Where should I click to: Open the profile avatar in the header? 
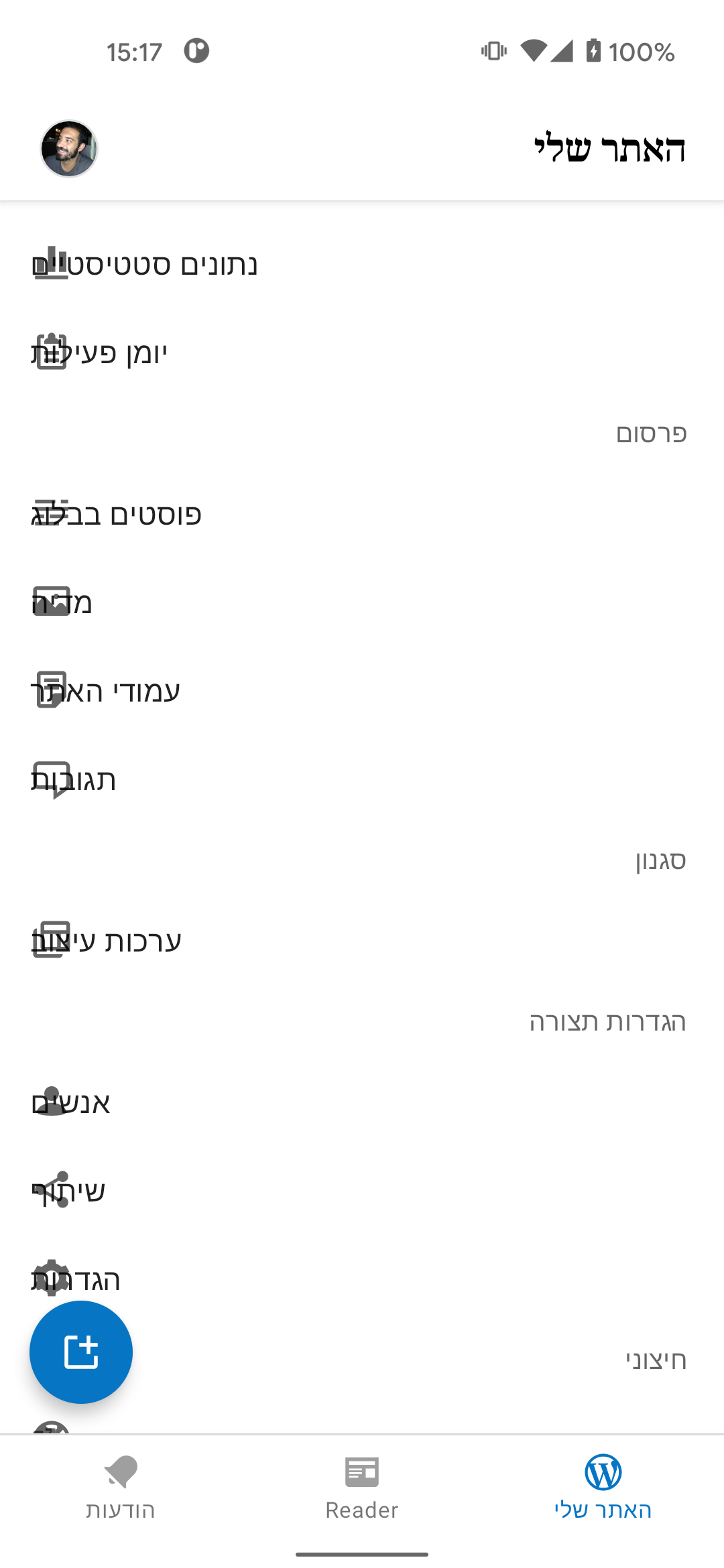(x=69, y=149)
